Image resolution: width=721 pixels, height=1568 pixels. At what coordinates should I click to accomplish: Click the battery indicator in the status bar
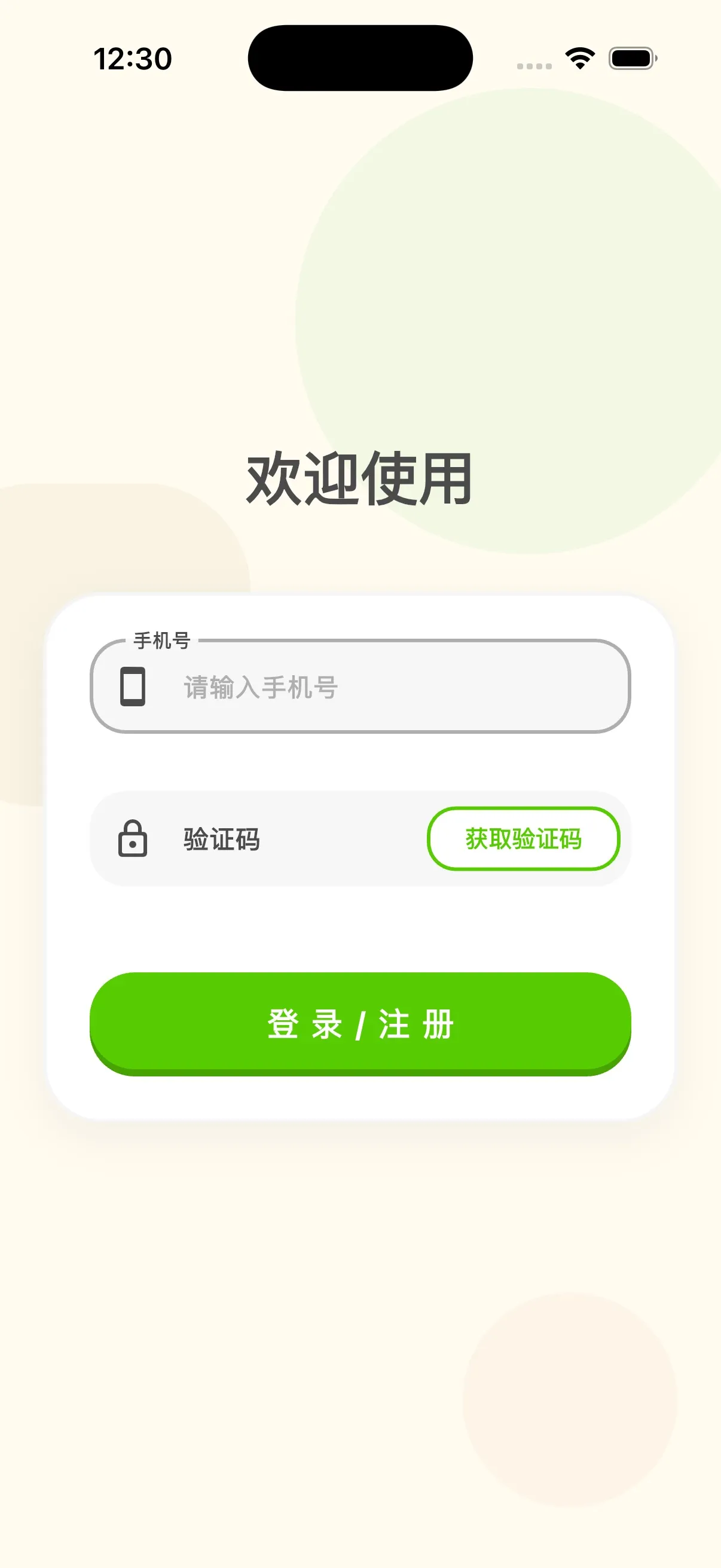click(631, 58)
